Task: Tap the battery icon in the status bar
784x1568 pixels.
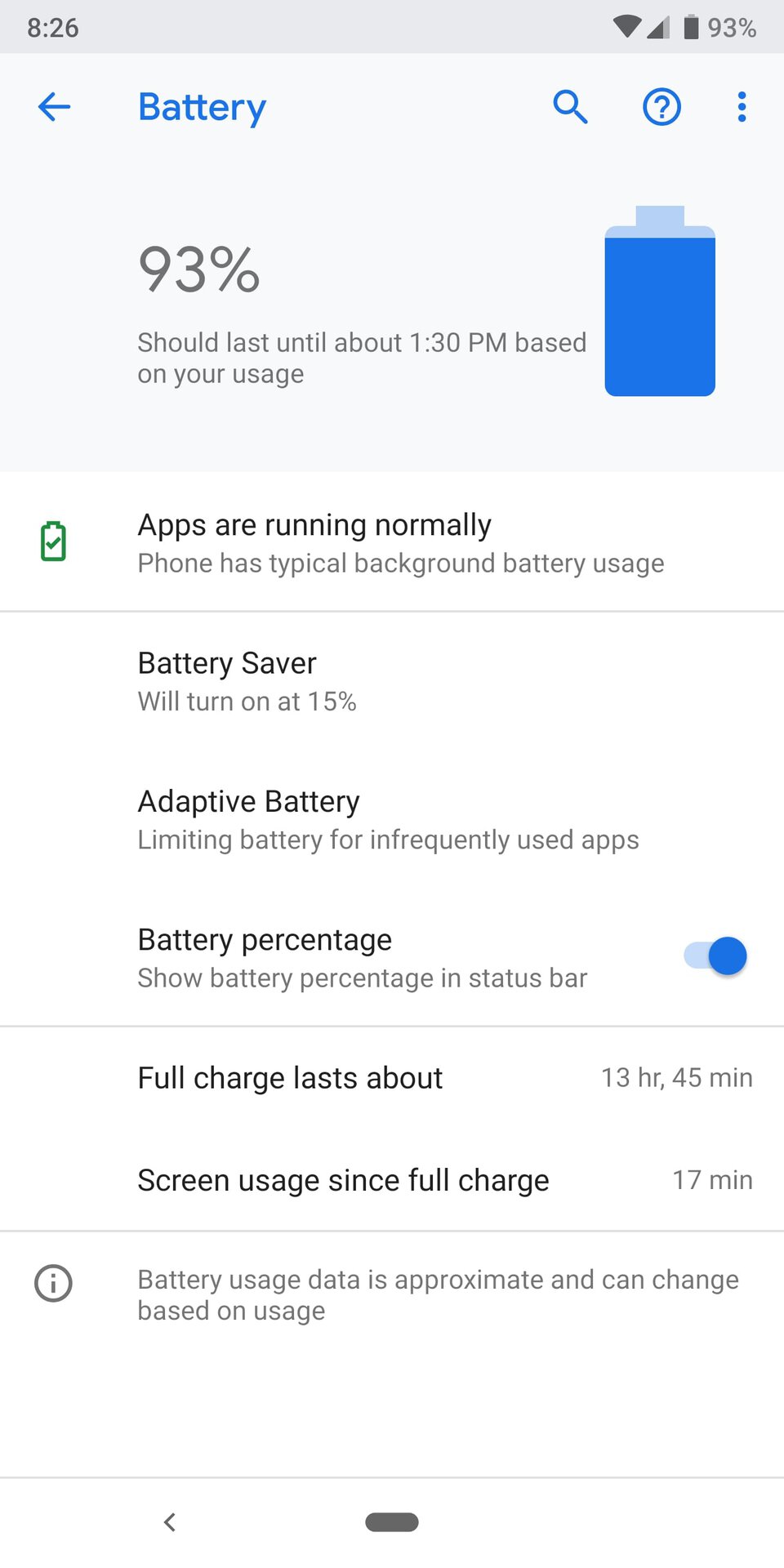Action: coord(690,27)
